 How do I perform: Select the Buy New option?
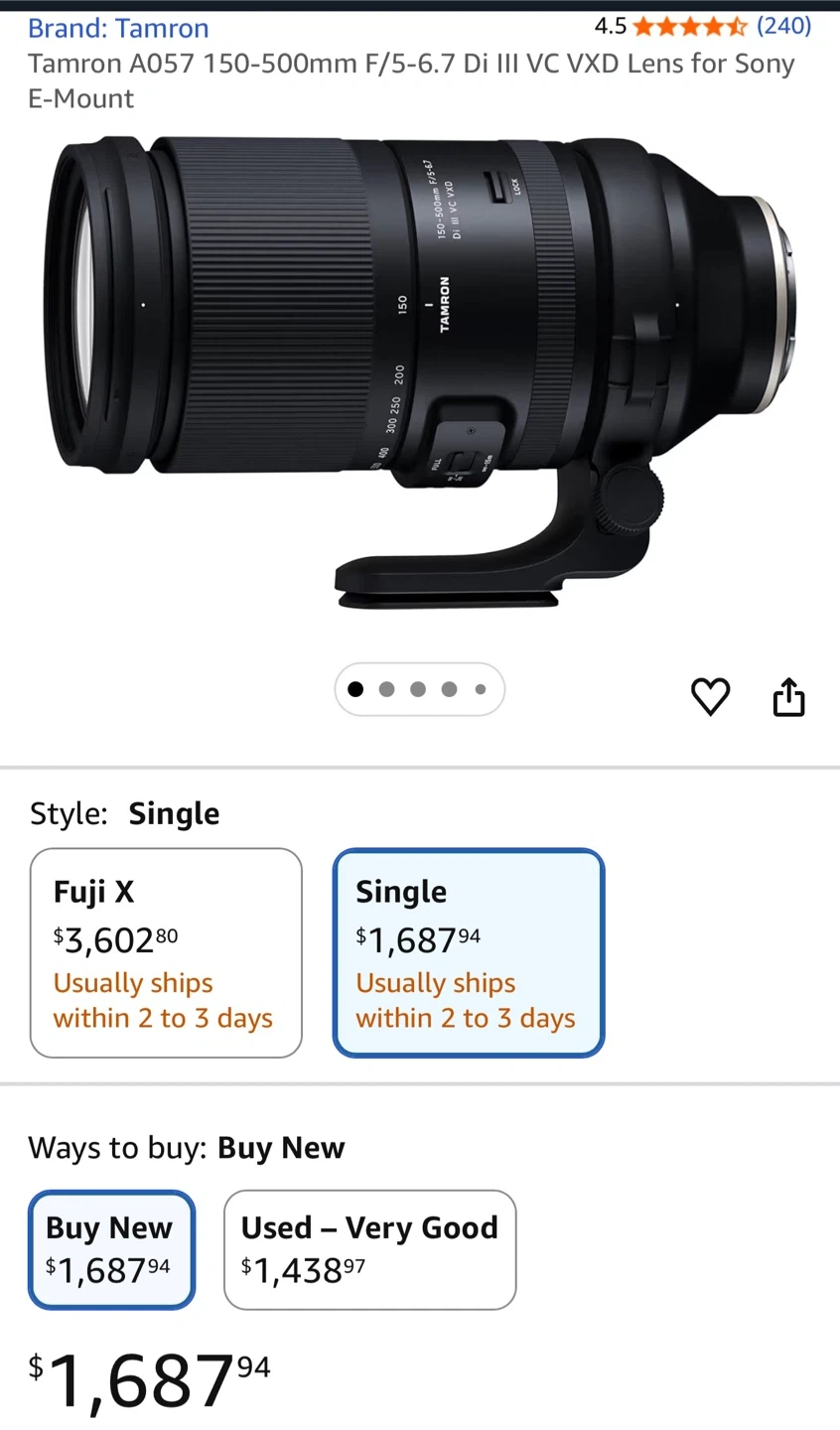(x=111, y=1249)
